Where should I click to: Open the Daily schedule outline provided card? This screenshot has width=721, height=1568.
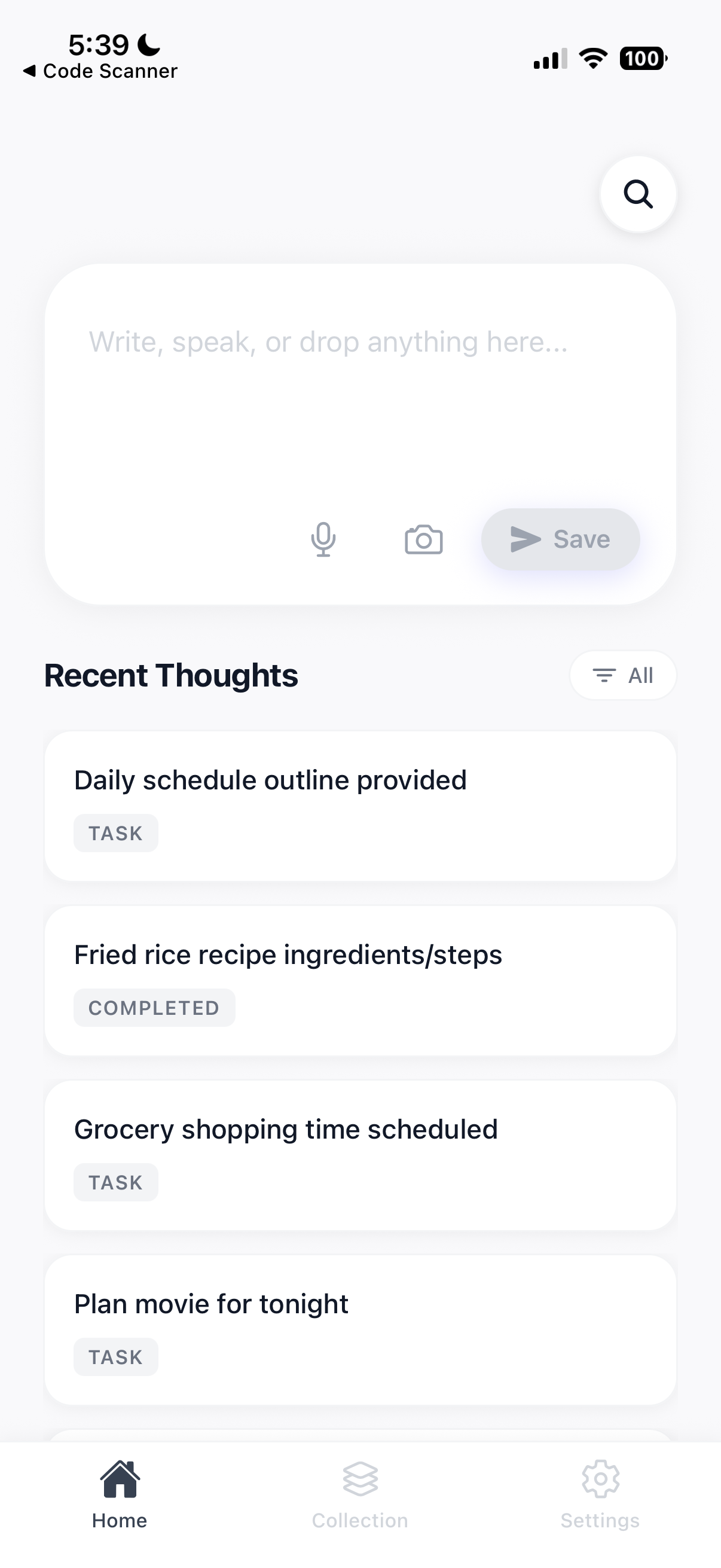360,806
